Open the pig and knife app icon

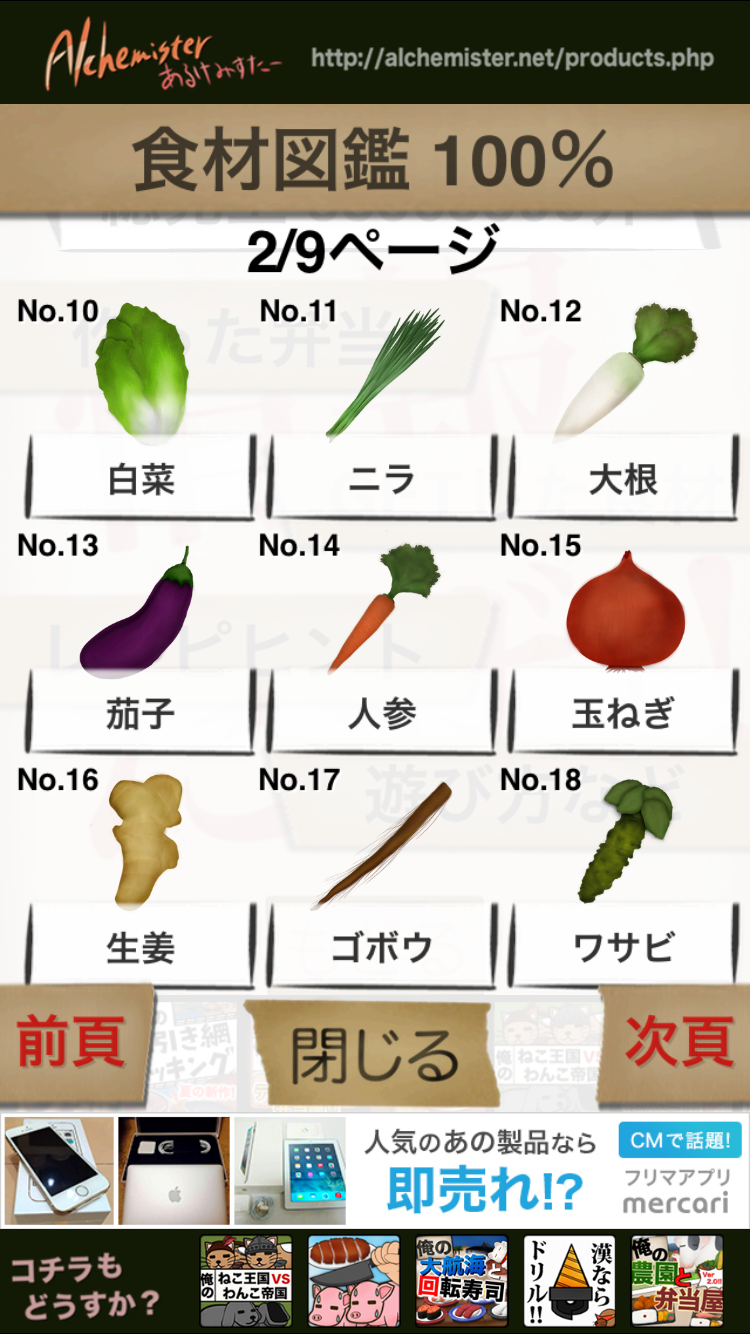[353, 1282]
